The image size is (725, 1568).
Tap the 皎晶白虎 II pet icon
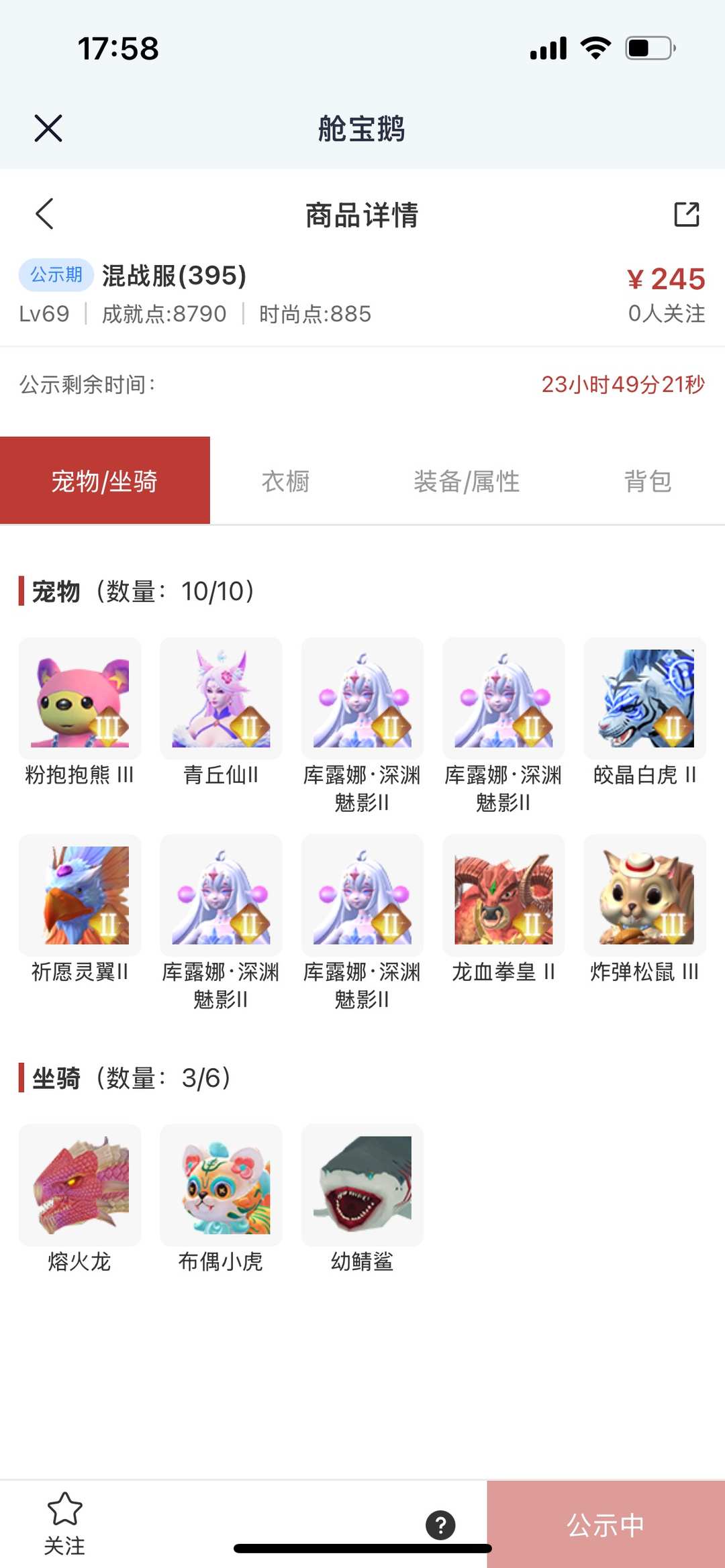[x=644, y=696]
